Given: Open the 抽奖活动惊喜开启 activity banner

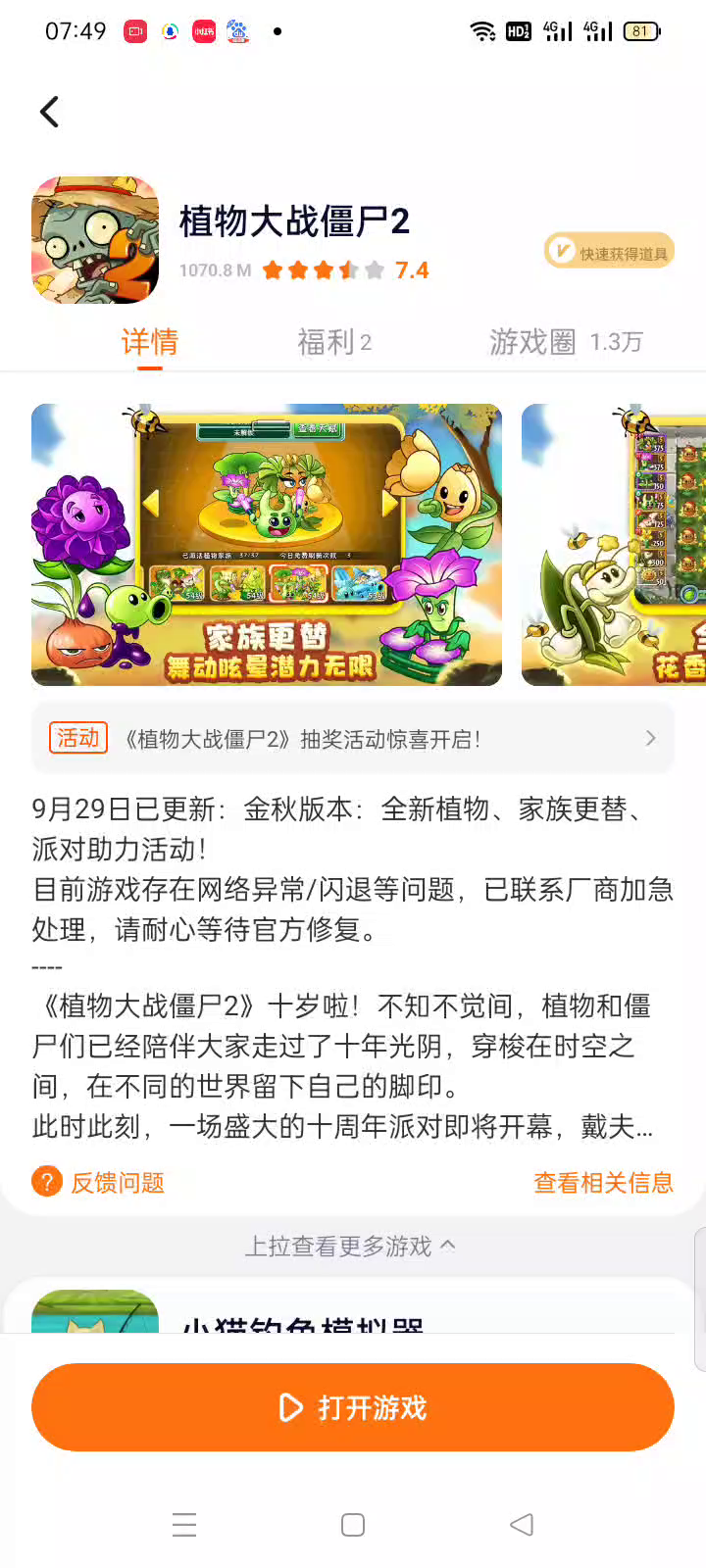Looking at the screenshot, I should [353, 739].
